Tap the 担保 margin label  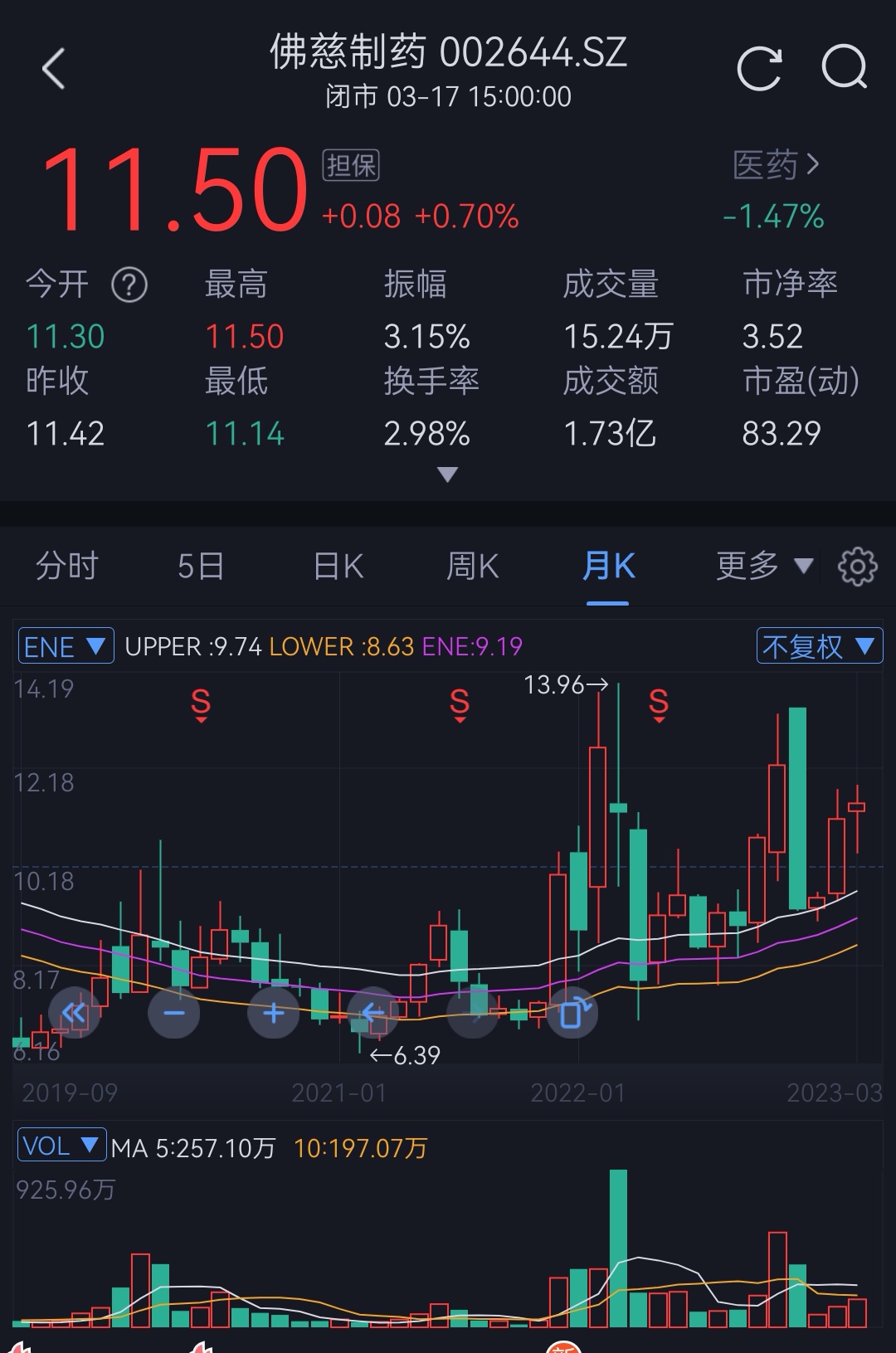(x=352, y=166)
